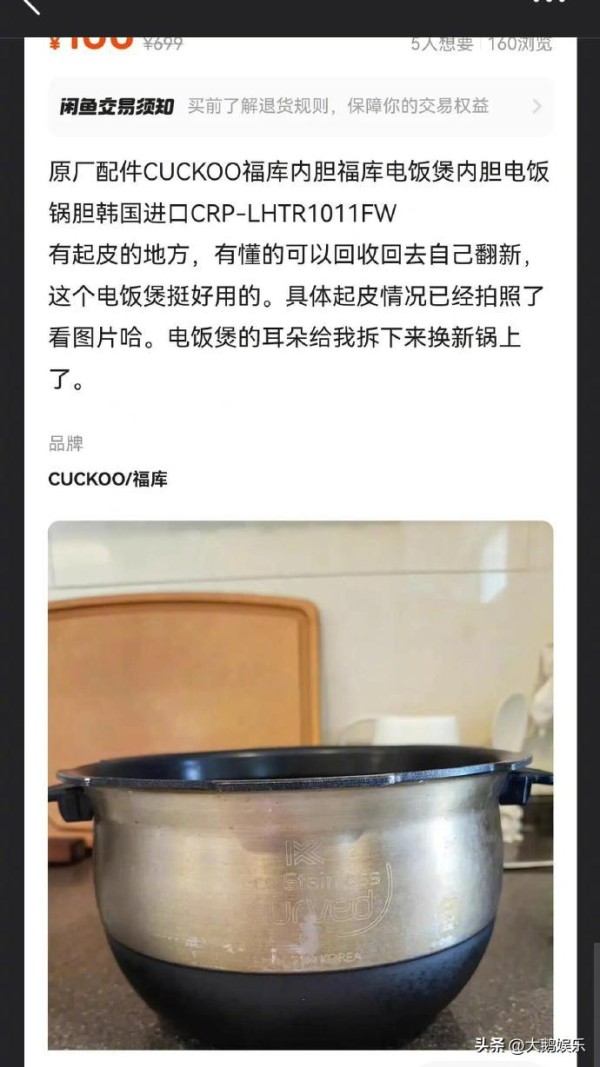Open the 闲鱼交易须知 return rules row
The height and width of the screenshot is (1067, 600).
click(300, 107)
